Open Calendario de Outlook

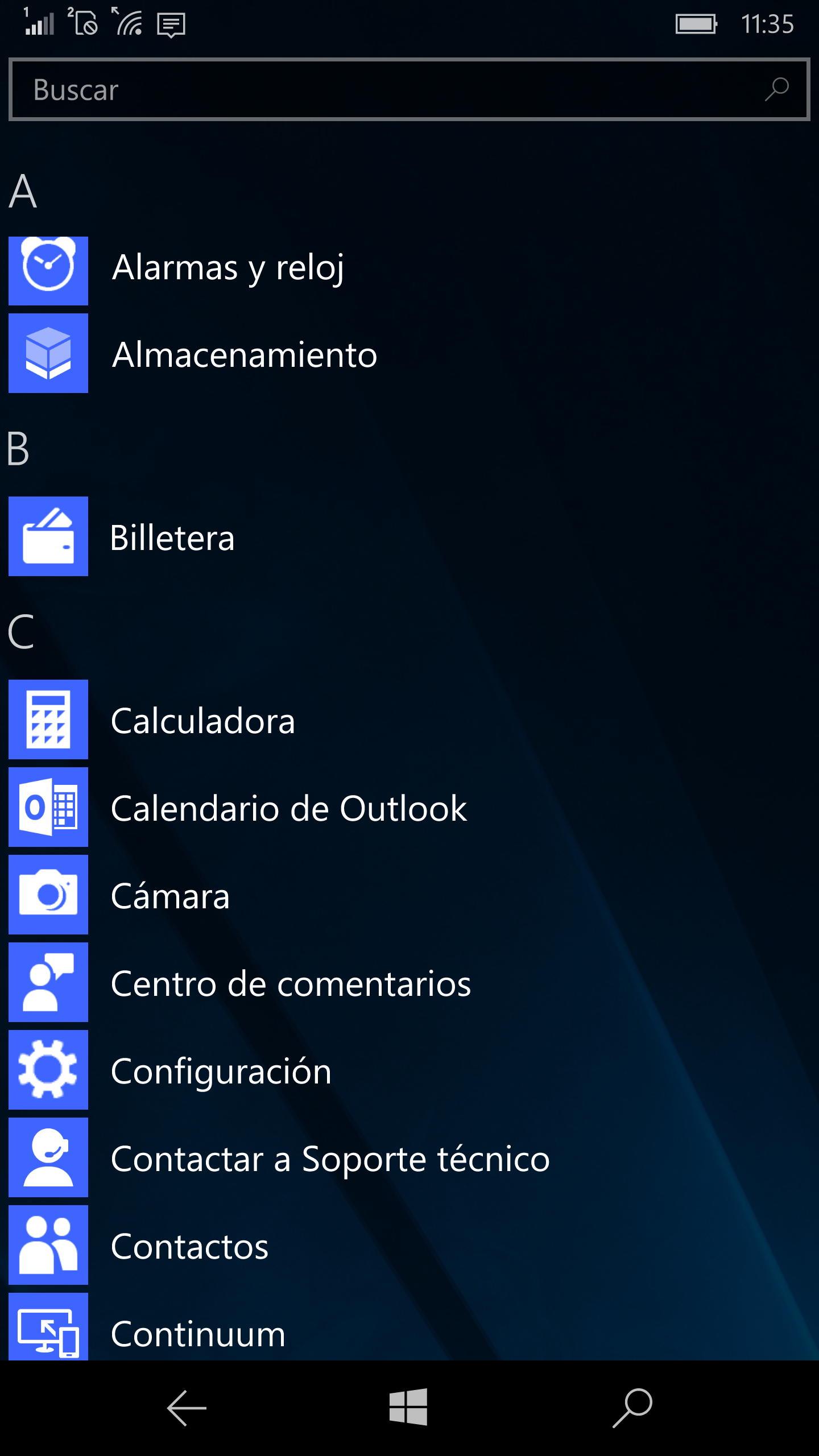pos(289,809)
